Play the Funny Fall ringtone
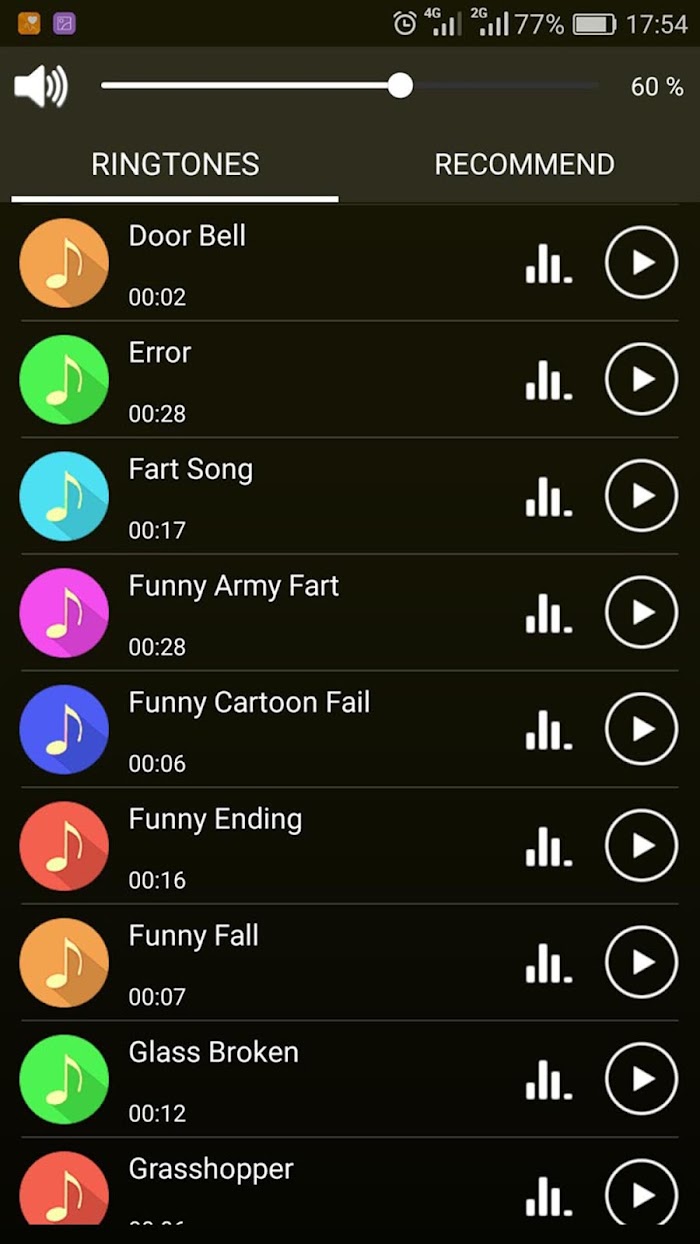 [642, 962]
